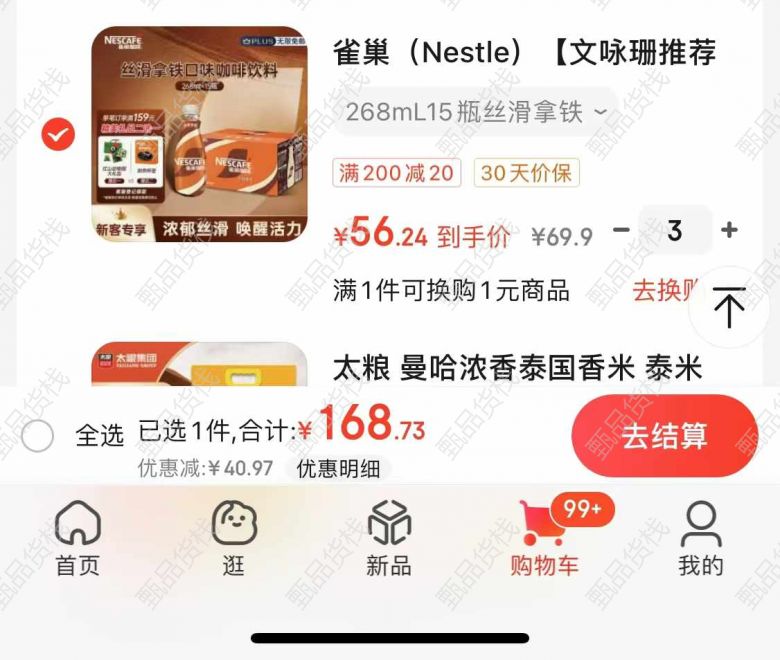
Task: Expand the 268mL15瓶丝滑拿铁 variant selector
Action: click(476, 113)
